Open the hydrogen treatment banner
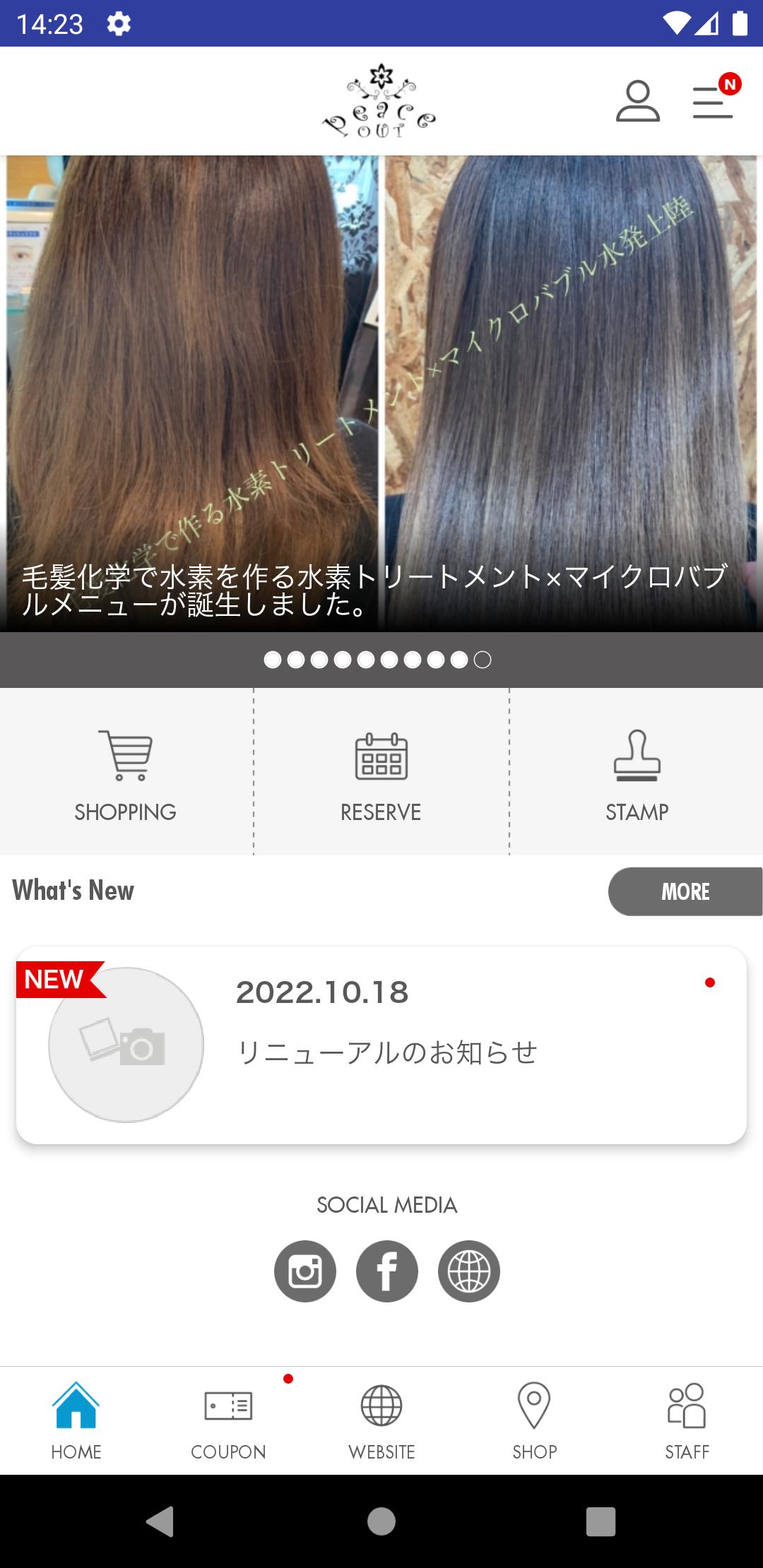The width and height of the screenshot is (763, 1568). (381, 393)
